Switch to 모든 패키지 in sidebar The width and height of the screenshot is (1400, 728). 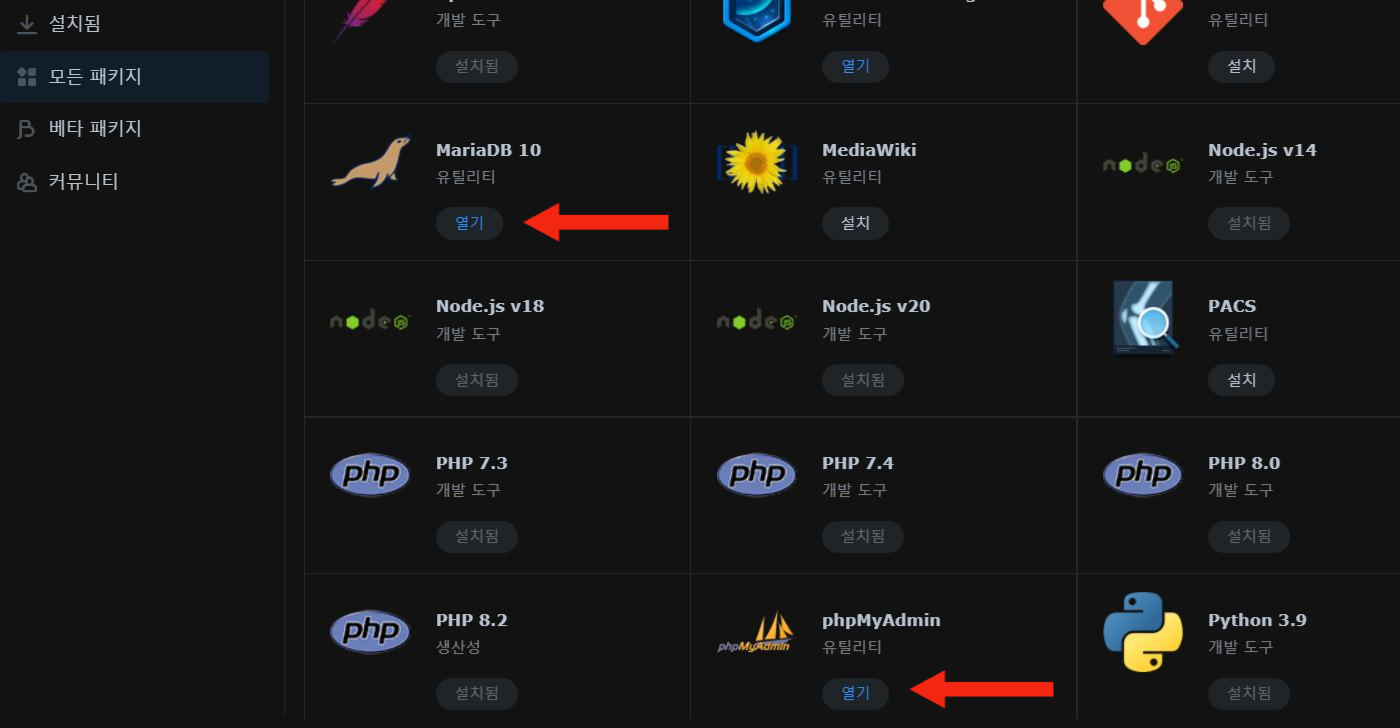95,77
